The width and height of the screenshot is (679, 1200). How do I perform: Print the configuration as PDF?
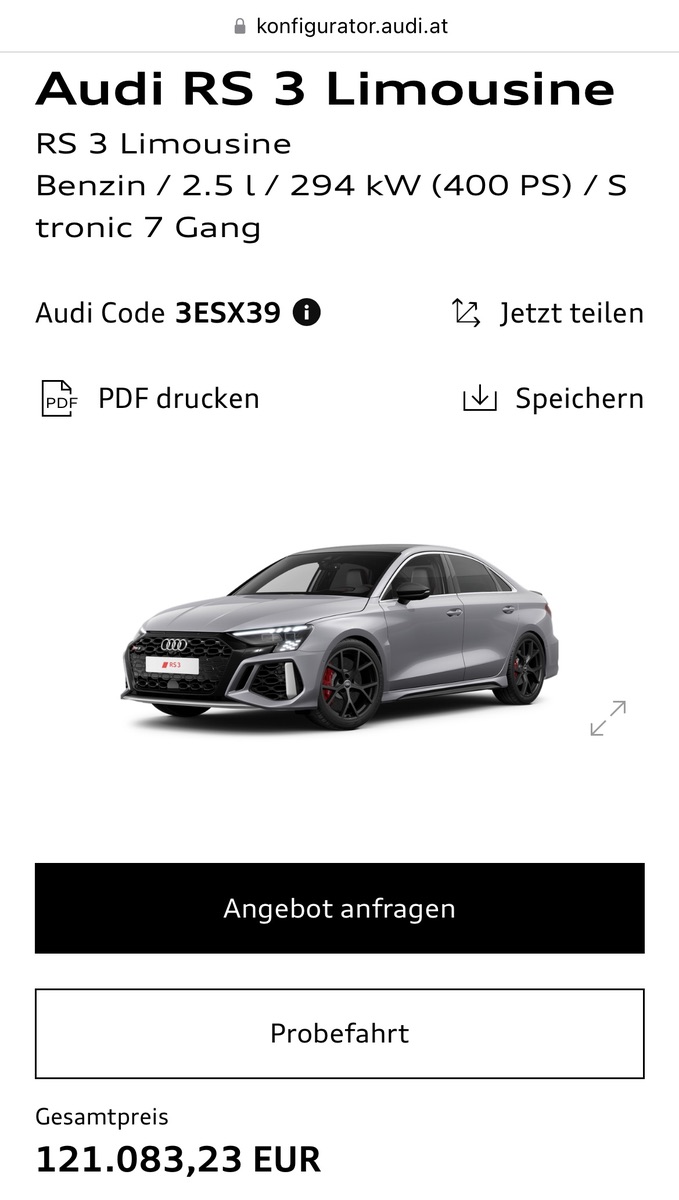150,399
